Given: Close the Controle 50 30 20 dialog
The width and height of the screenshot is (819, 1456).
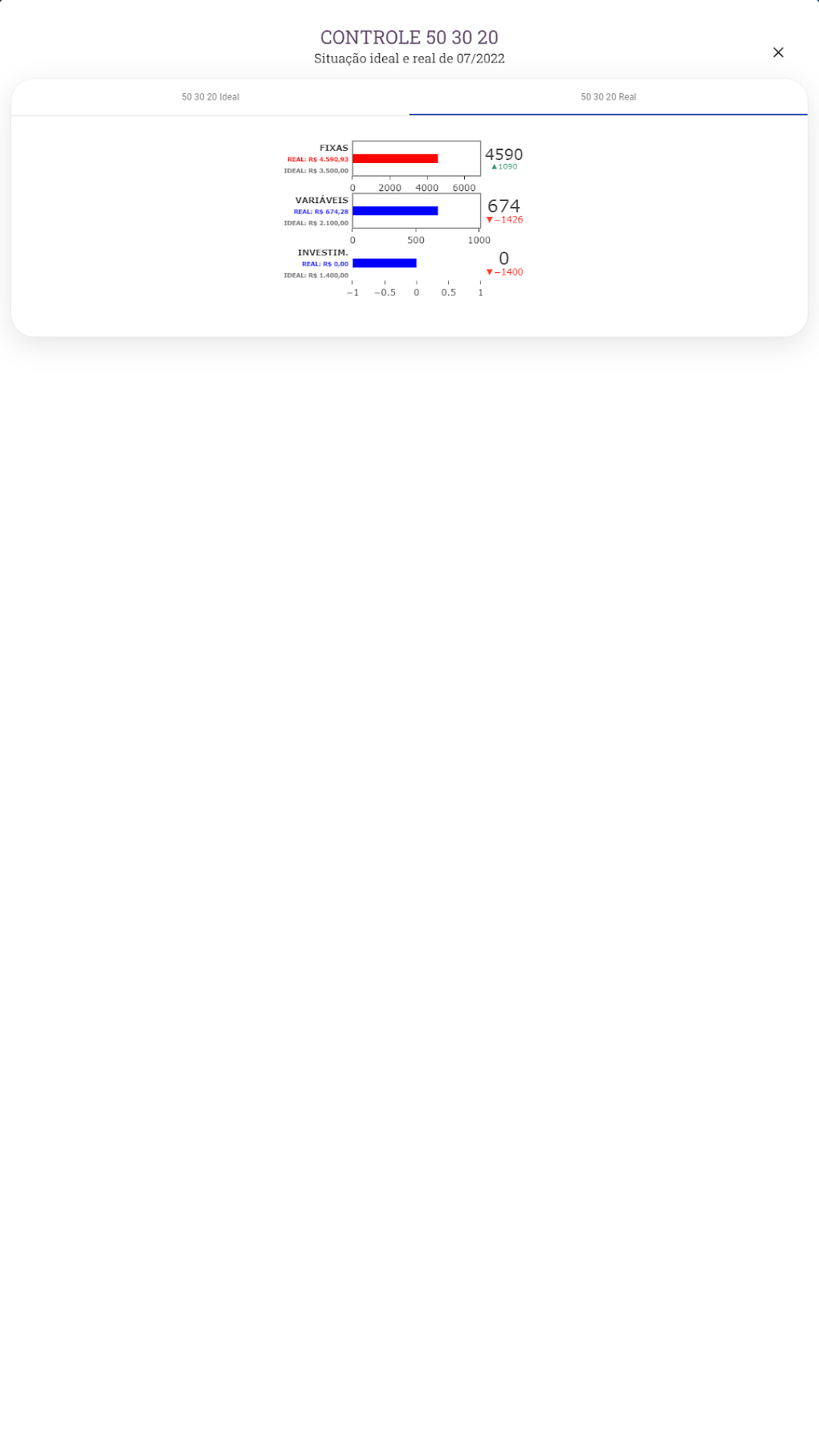Looking at the screenshot, I should click(777, 52).
